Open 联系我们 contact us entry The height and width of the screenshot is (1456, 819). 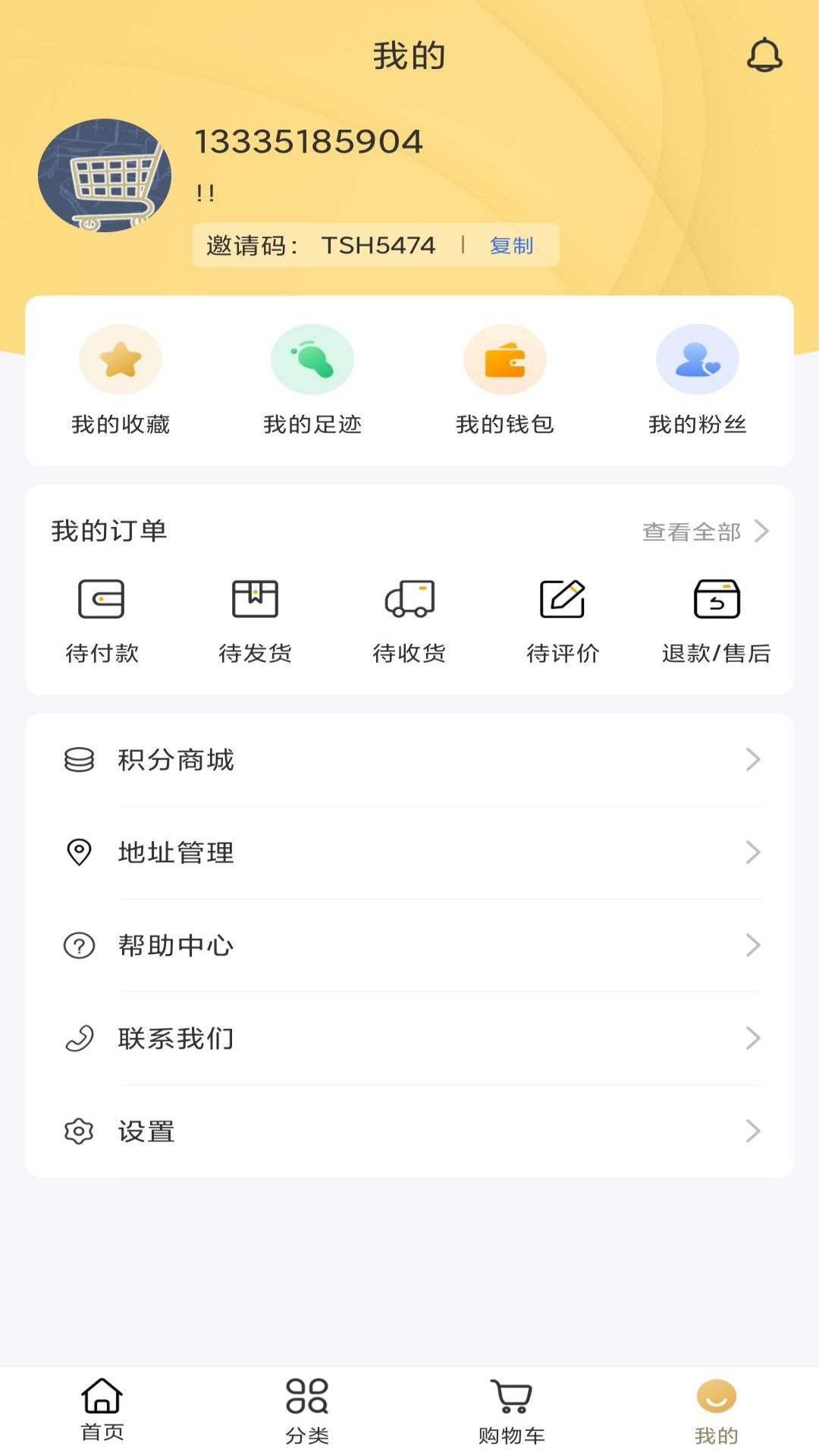pyautogui.click(x=177, y=1038)
